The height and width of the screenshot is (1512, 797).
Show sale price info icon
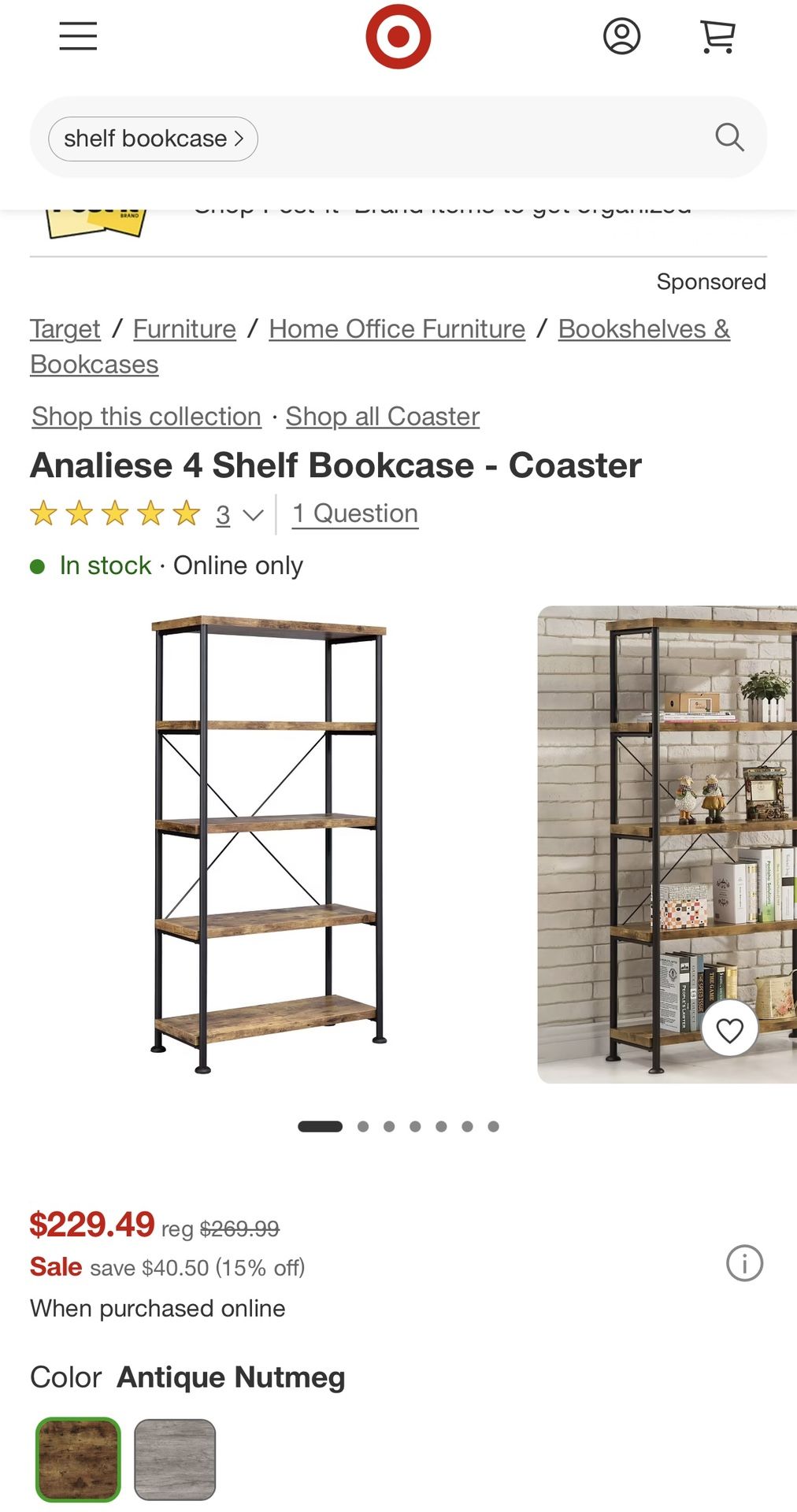743,1263
